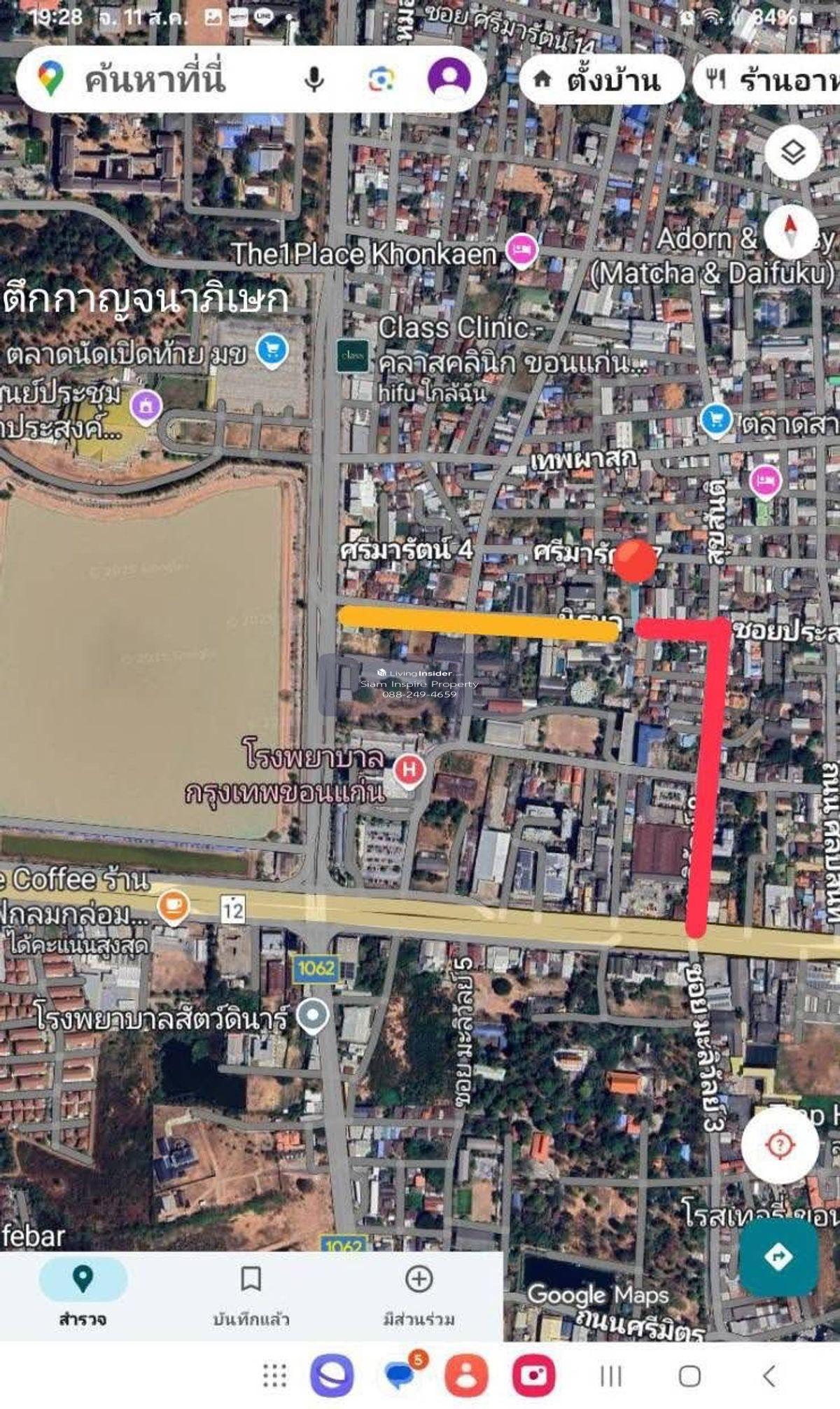This screenshot has width=840, height=1409.
Task: Start voice search with the microphone
Action: click(314, 79)
